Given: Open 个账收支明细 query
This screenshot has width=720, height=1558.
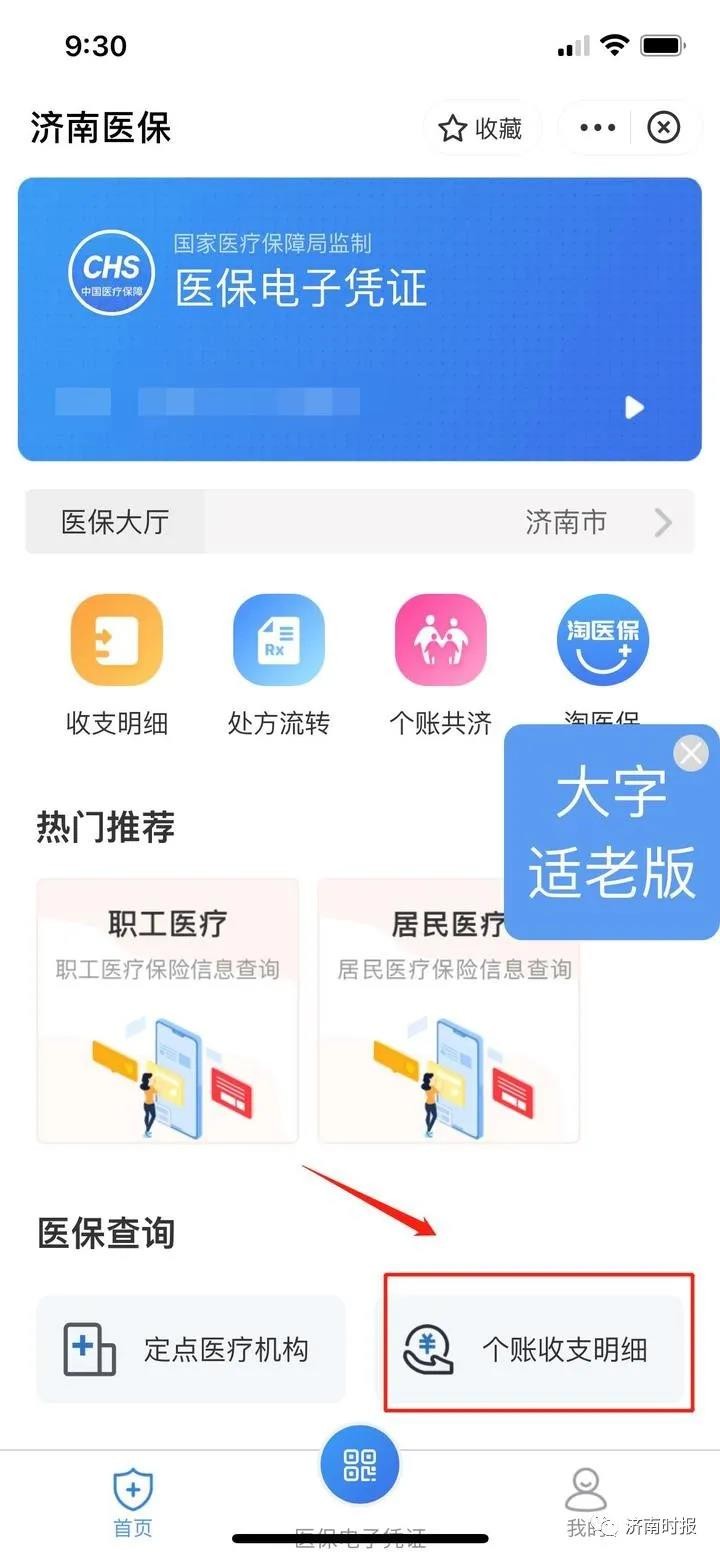Looking at the screenshot, I should coord(537,1350).
